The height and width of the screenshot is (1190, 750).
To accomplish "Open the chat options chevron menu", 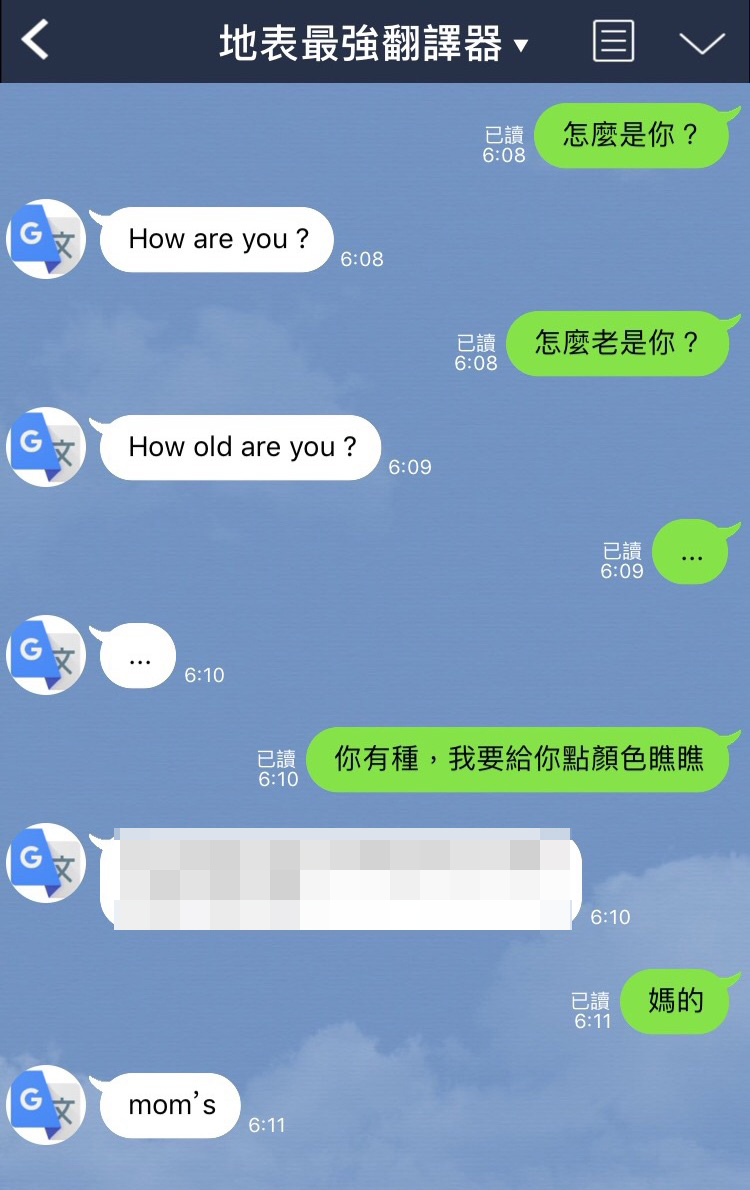I will [701, 43].
